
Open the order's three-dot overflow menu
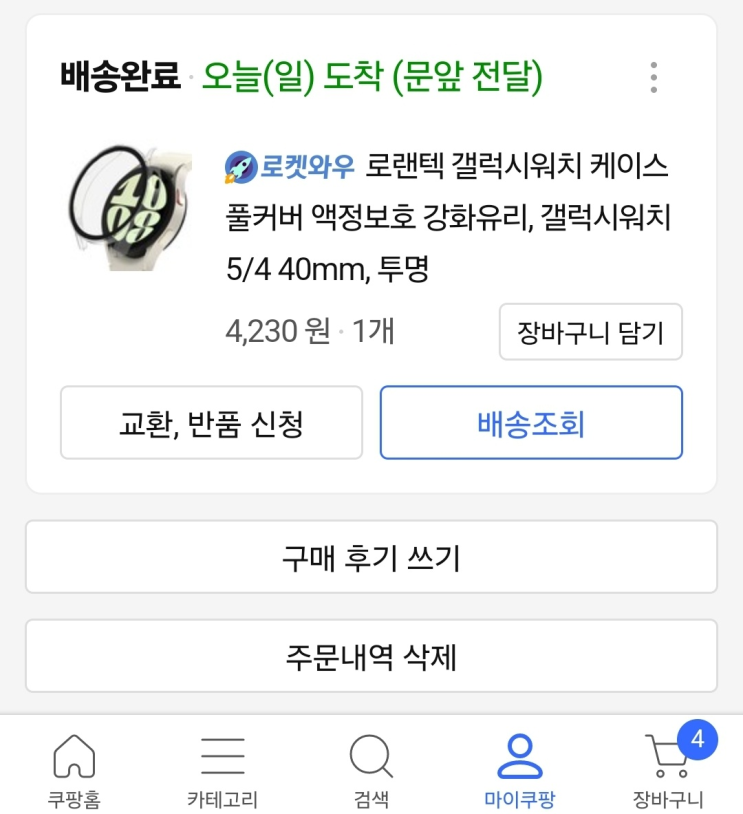653,77
